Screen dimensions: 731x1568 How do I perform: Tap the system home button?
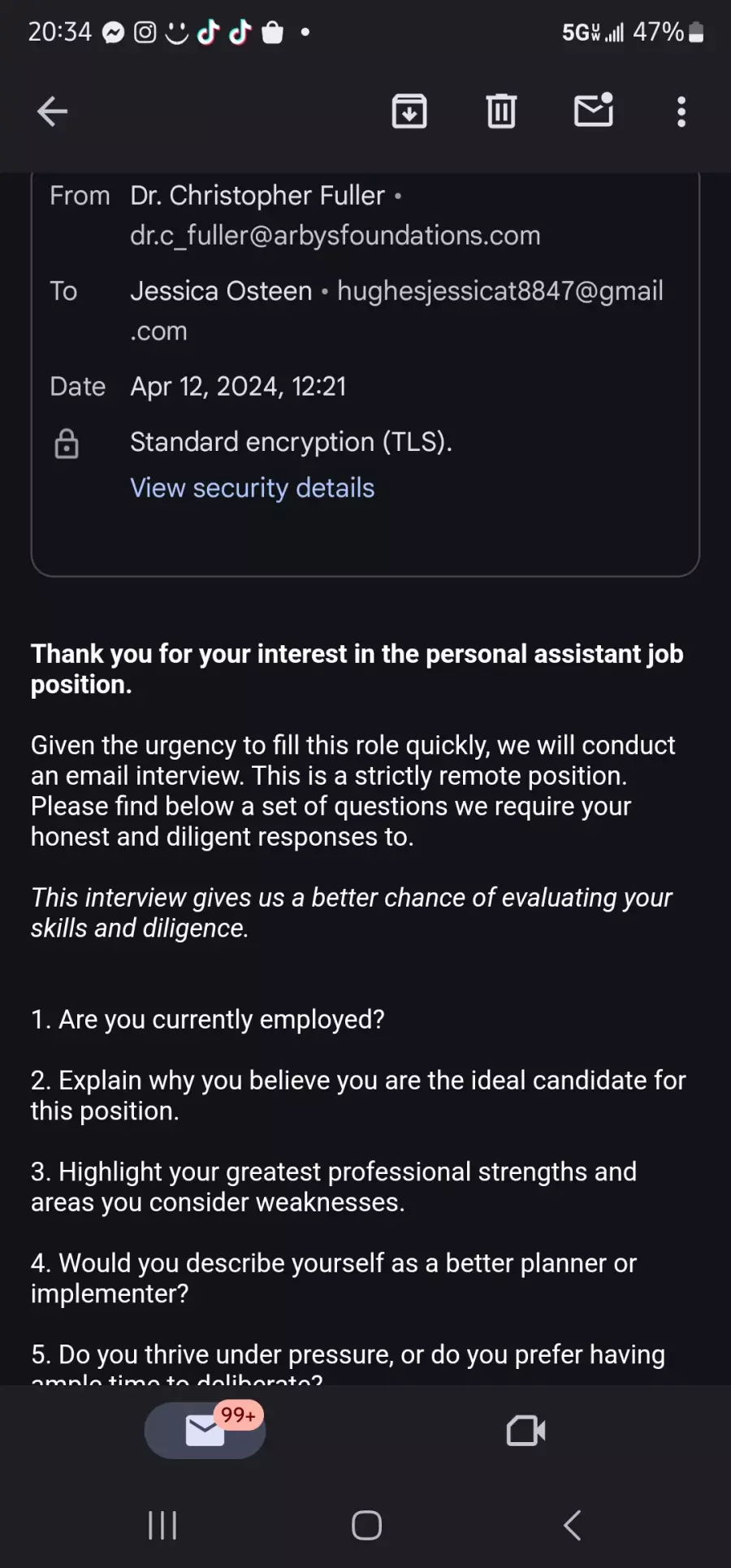click(366, 1525)
